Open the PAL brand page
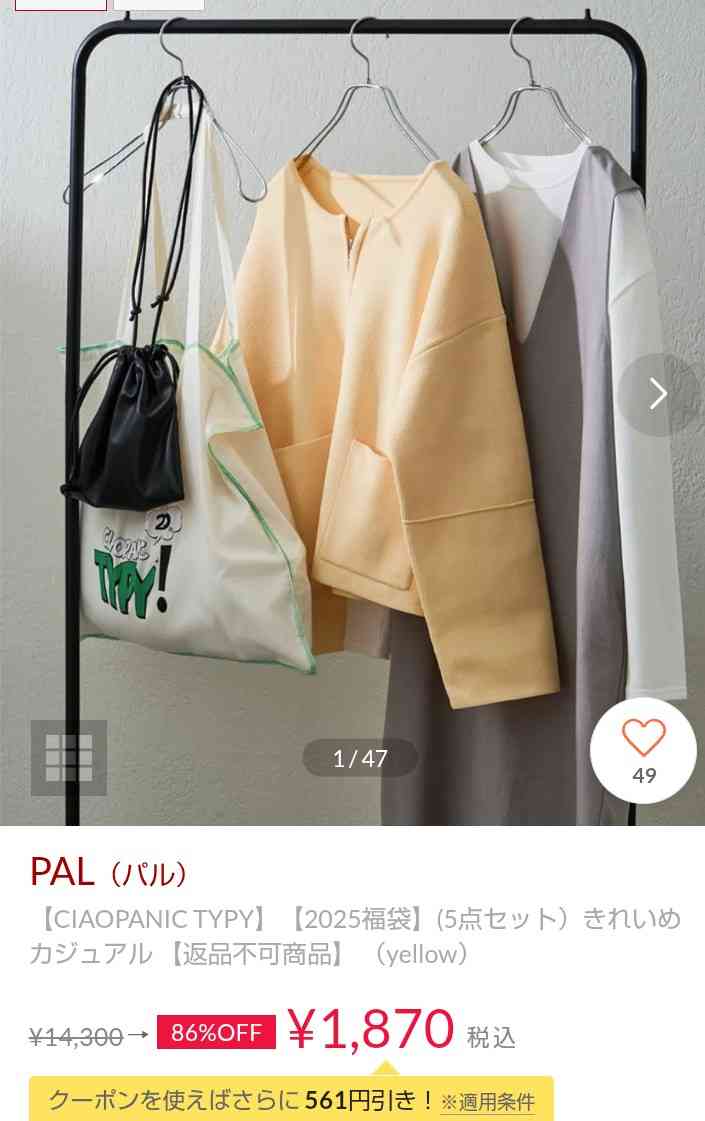Image resolution: width=705 pixels, height=1121 pixels. pyautogui.click(x=108, y=872)
